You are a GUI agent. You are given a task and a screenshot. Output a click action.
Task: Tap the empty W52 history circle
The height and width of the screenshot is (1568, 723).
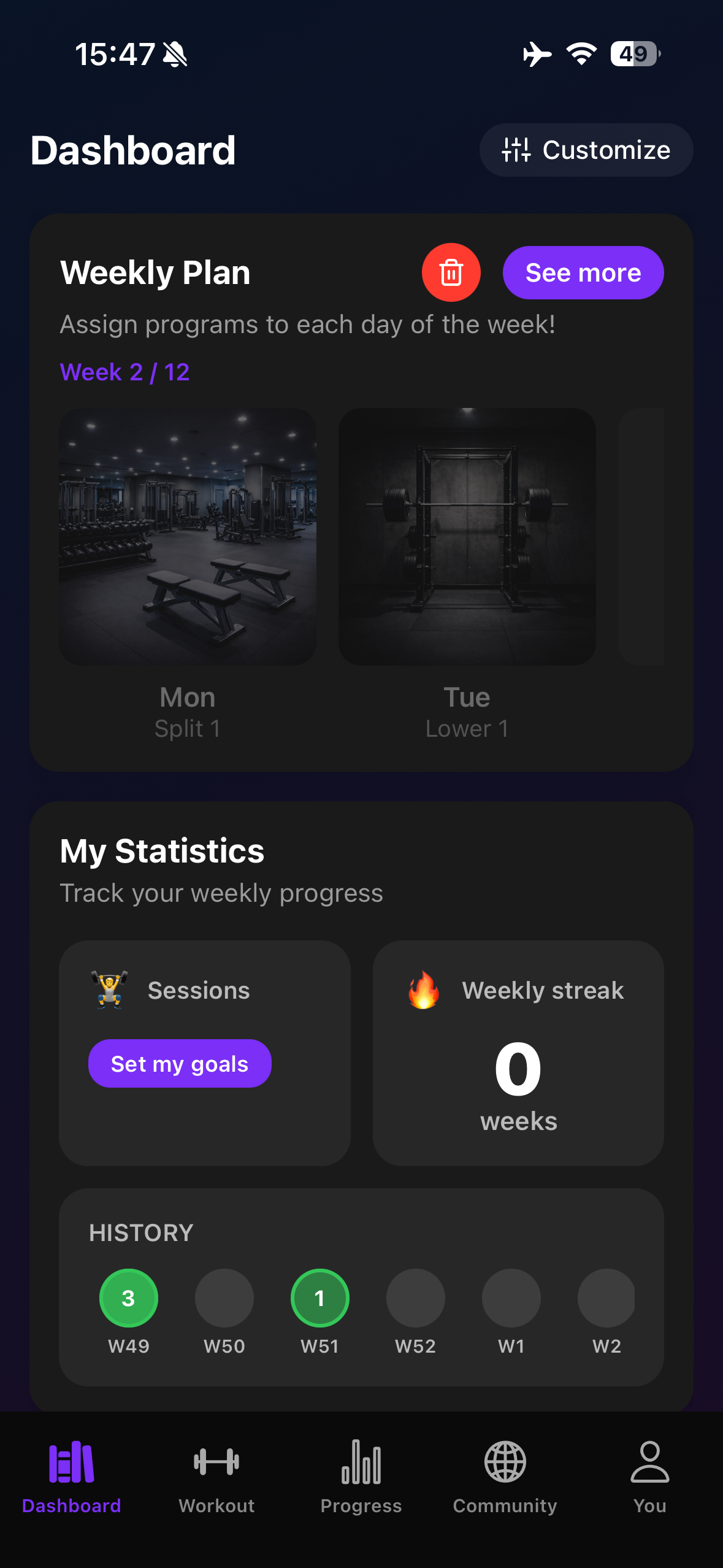point(415,1297)
